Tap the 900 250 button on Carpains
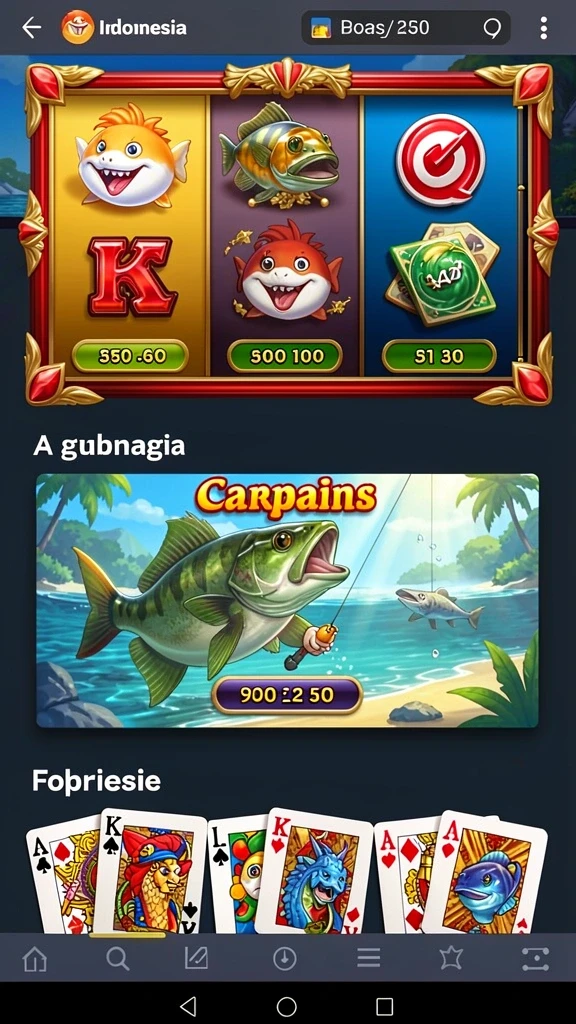The height and width of the screenshot is (1024, 576). (287, 695)
